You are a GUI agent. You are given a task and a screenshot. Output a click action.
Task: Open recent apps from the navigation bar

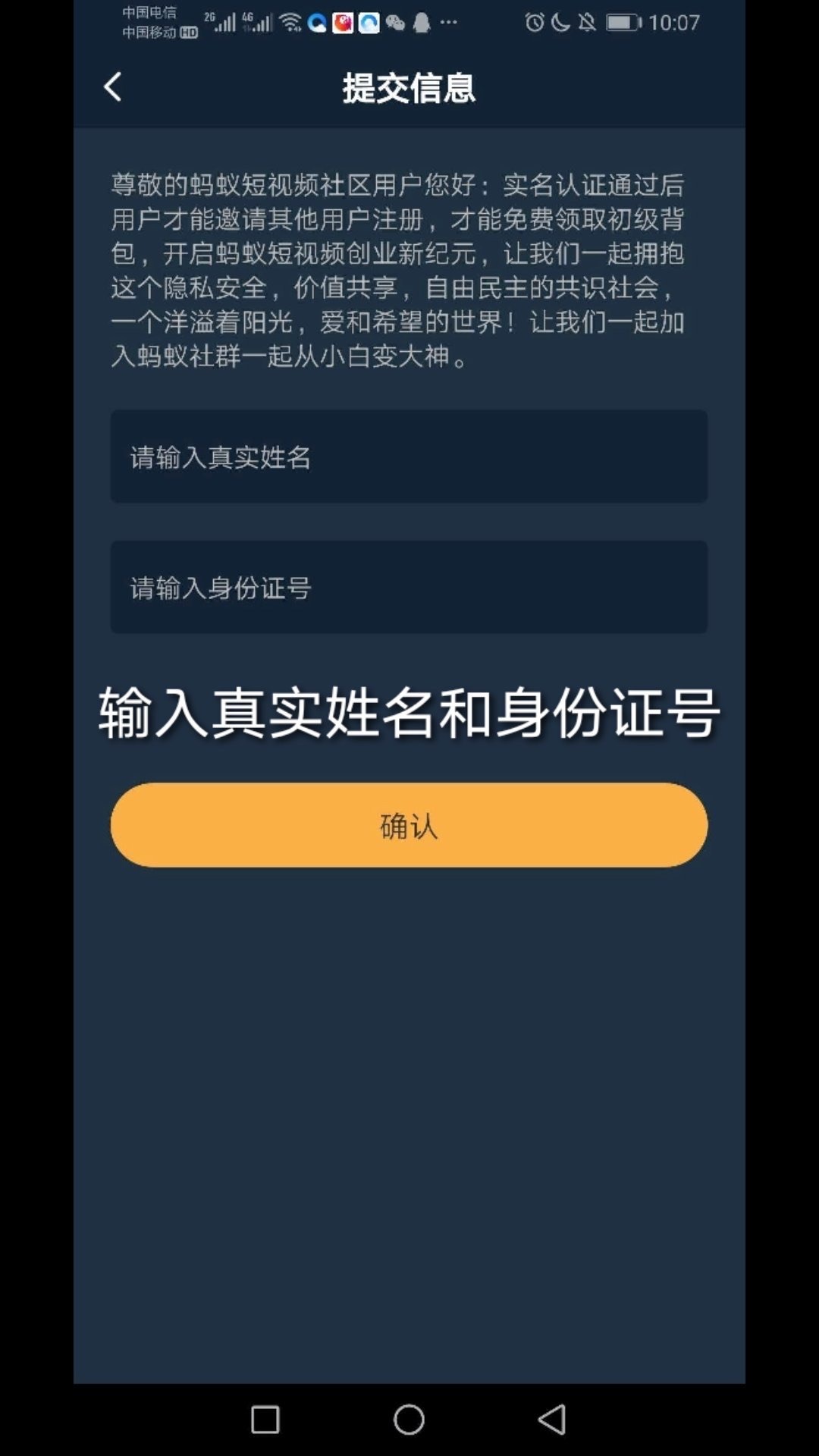[x=265, y=1420]
